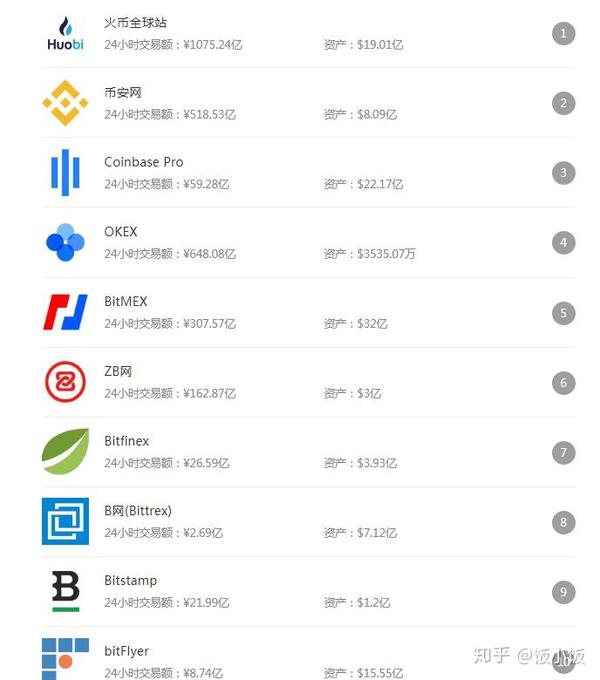View Coinbase Pro exchange details
The height and width of the screenshot is (680, 600).
click(143, 162)
